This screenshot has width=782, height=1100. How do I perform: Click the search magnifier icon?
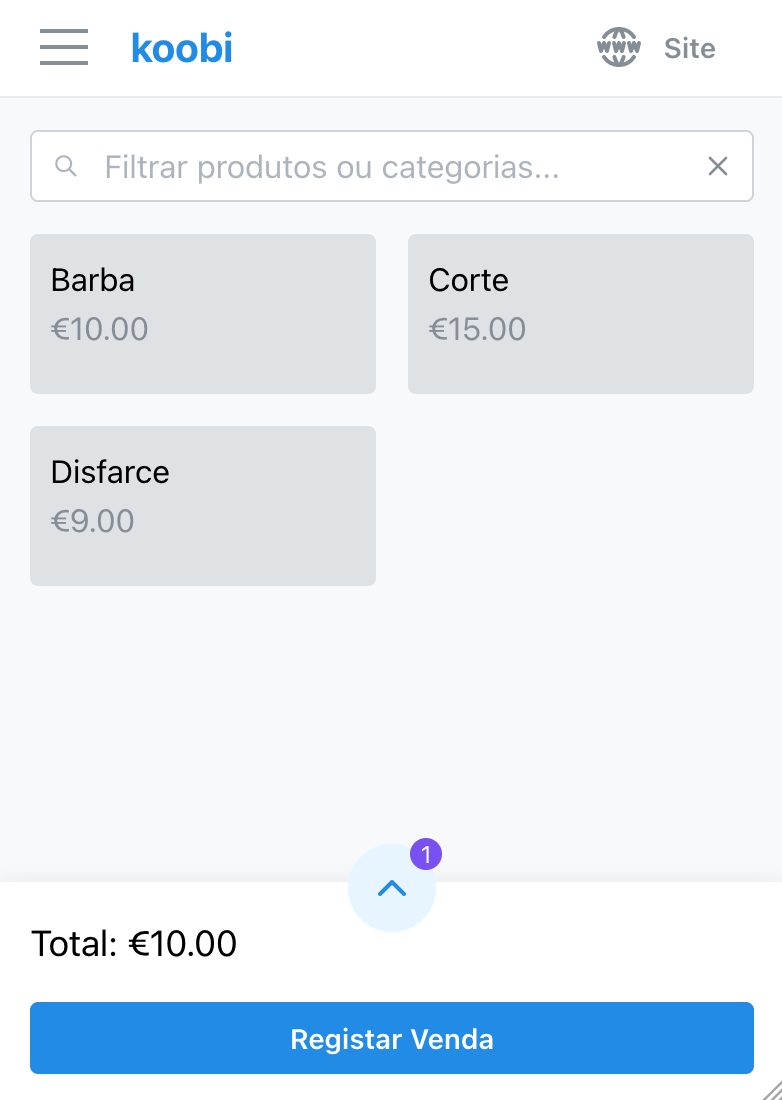[66, 166]
